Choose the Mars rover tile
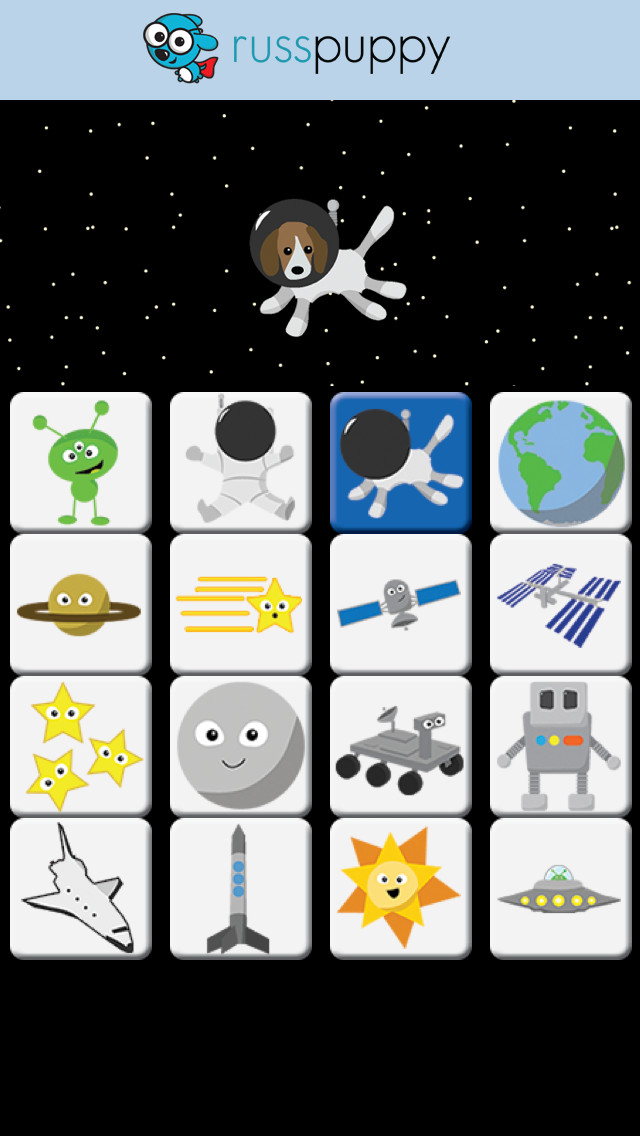640x1136 pixels. click(x=401, y=746)
